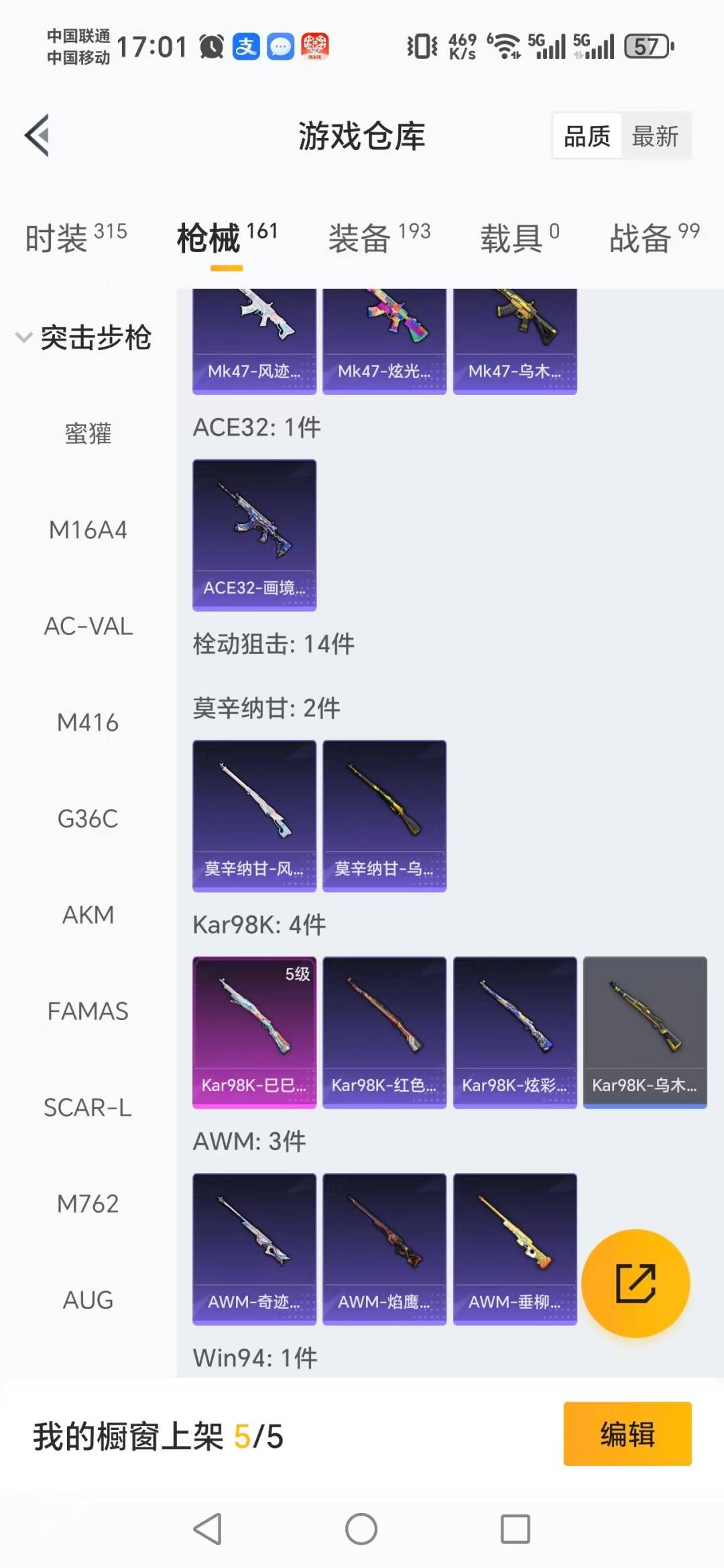Open the 载具 tab
The height and width of the screenshot is (1568, 724).
(x=519, y=238)
